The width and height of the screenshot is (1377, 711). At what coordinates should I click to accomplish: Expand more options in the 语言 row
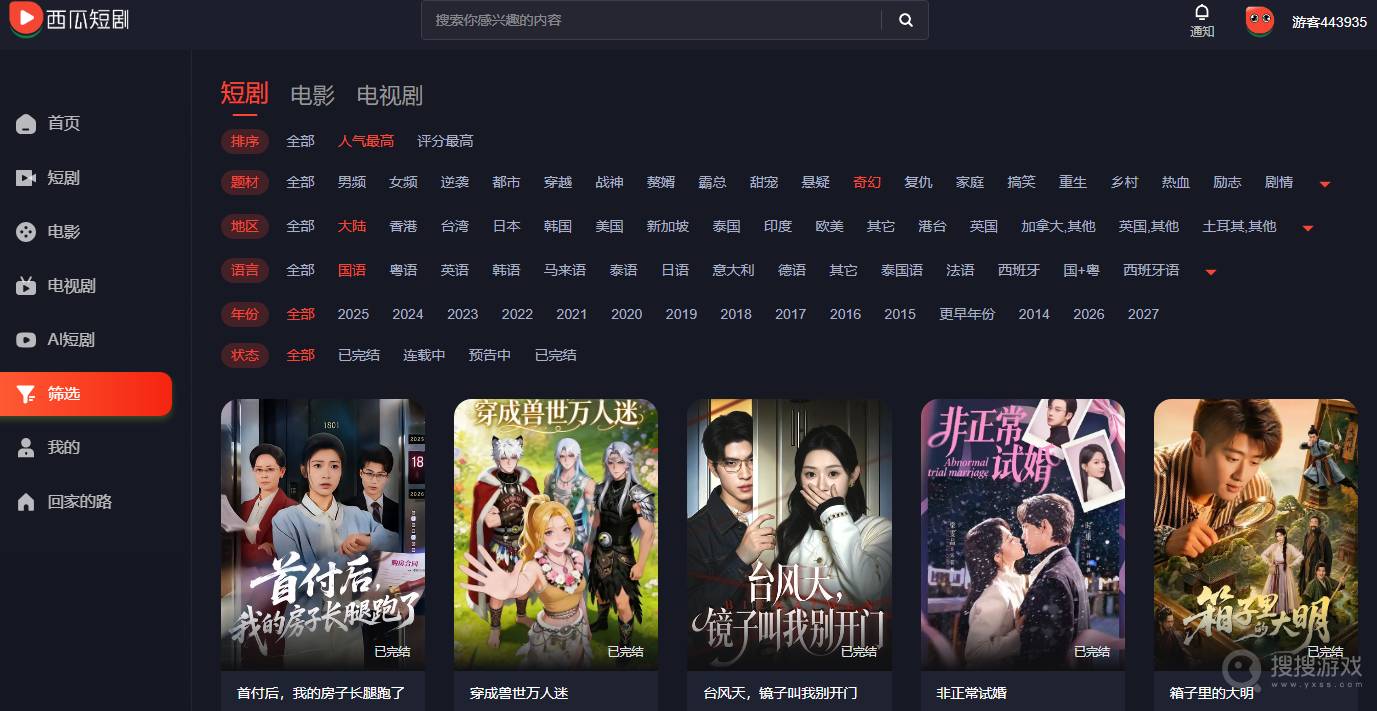click(x=1211, y=272)
